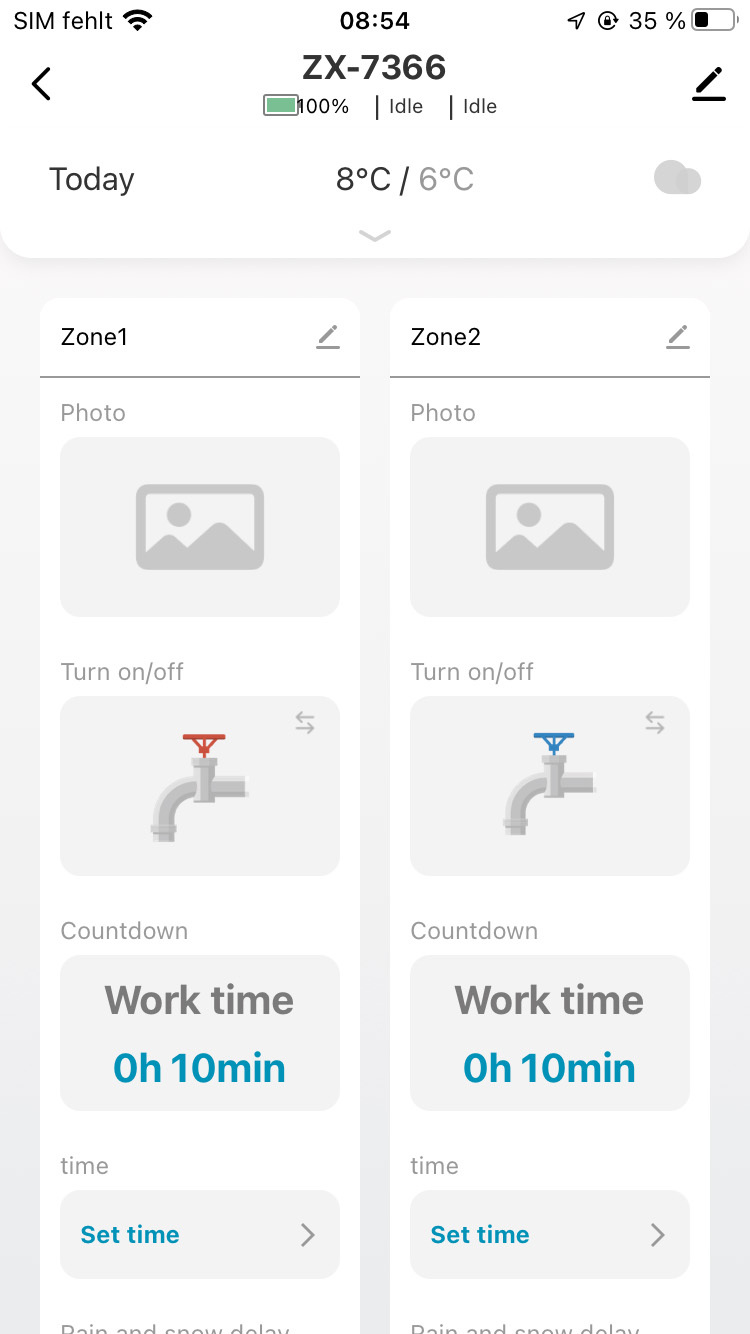The image size is (750, 1334).
Task: Rename Zone1 using its pencil icon
Action: coord(328,338)
